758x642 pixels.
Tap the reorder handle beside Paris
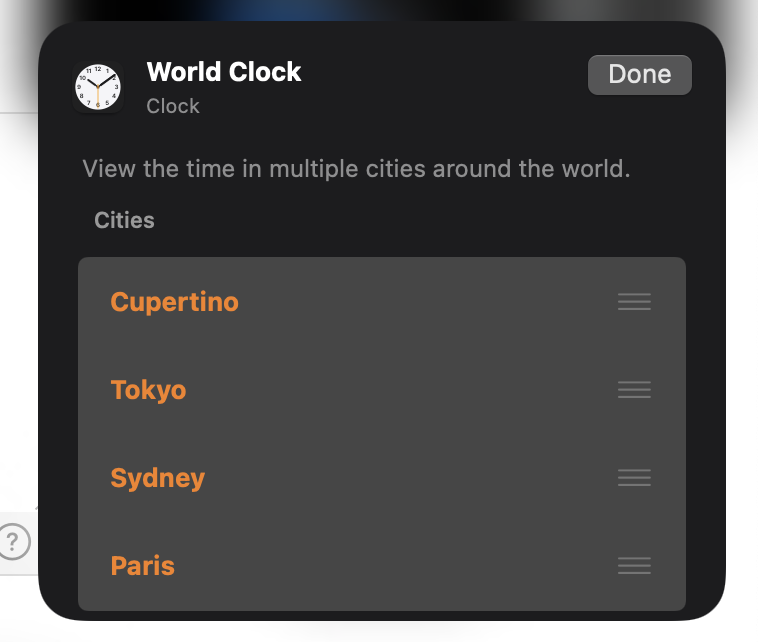634,566
